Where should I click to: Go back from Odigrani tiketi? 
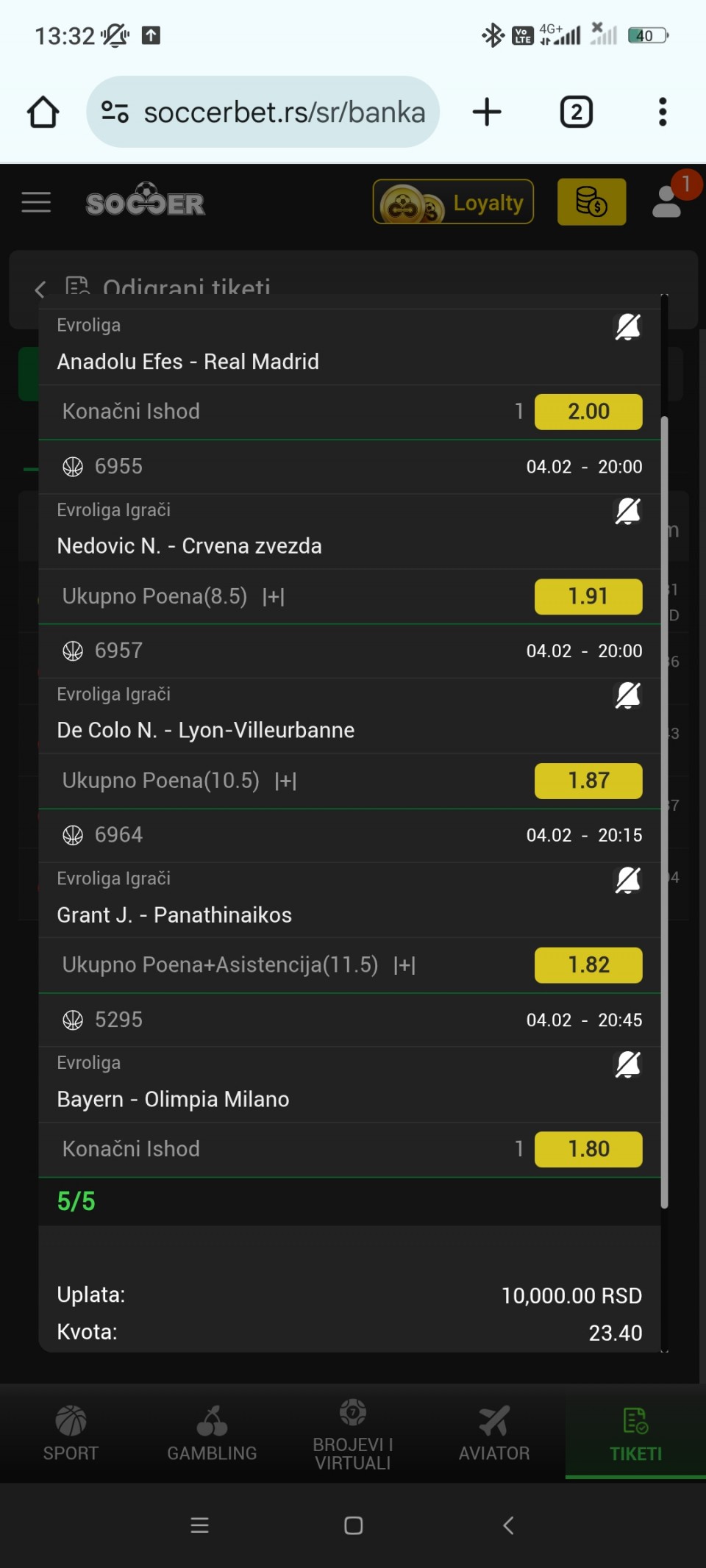[40, 290]
